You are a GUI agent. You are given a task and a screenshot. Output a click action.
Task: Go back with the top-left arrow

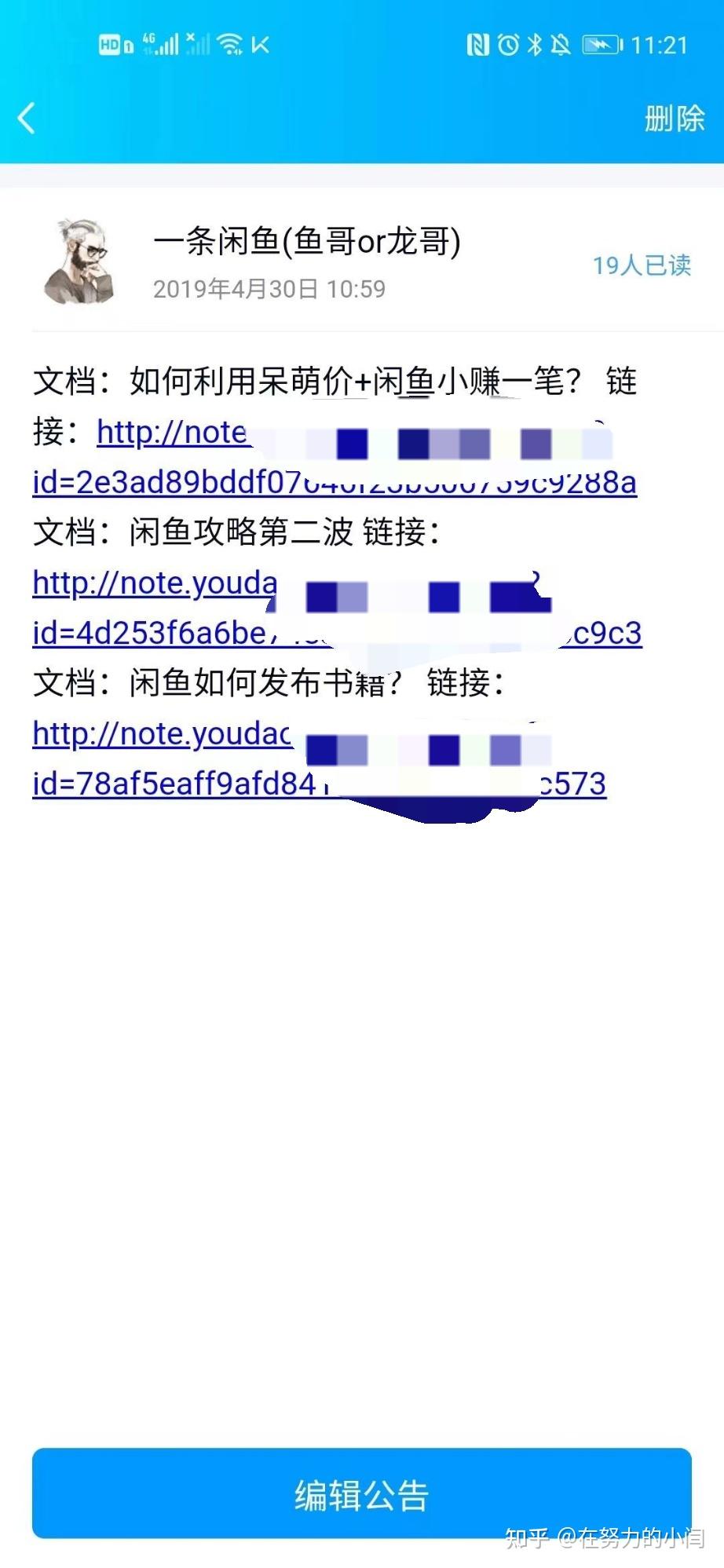point(27,119)
